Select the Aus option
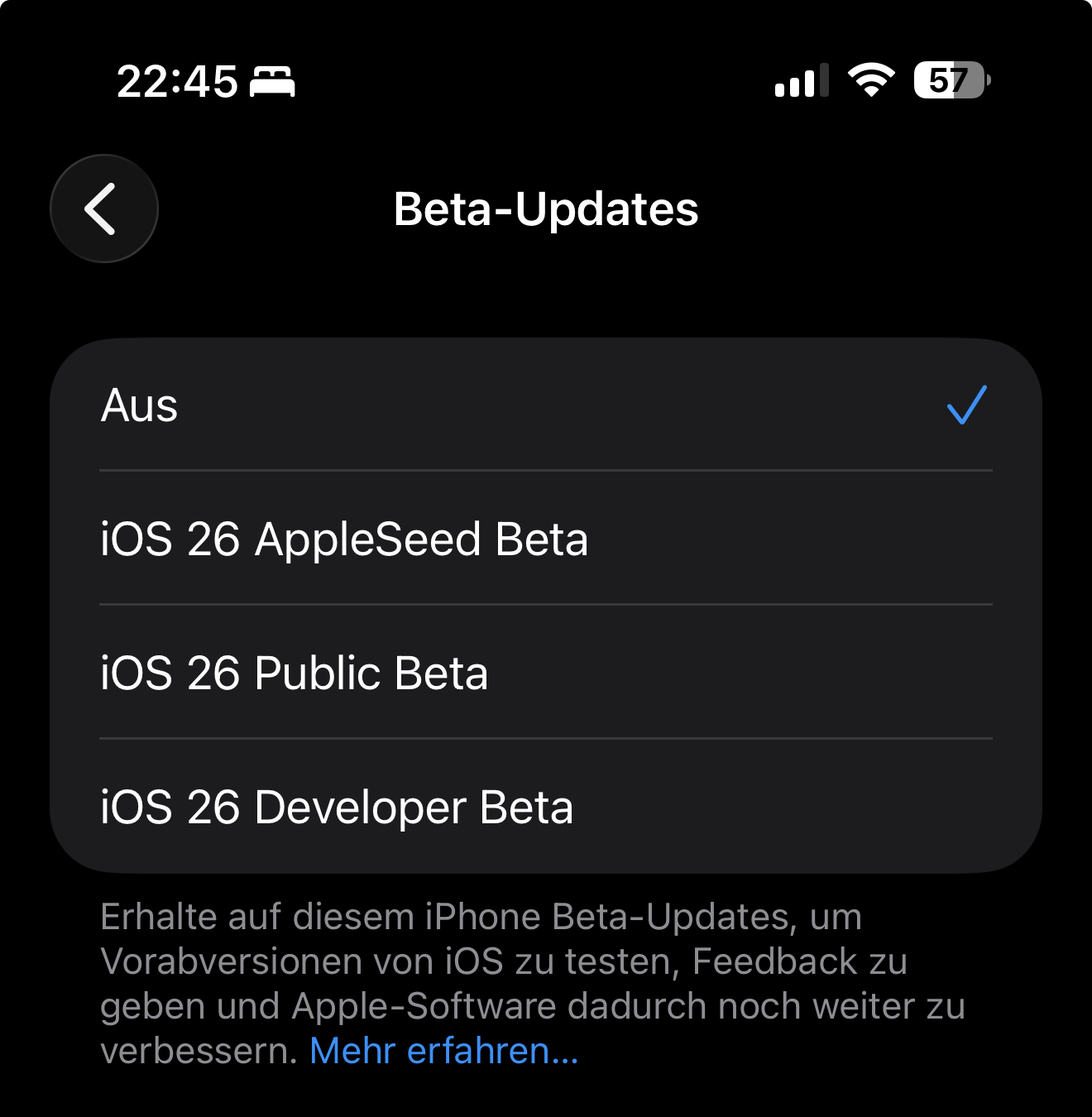This screenshot has width=1092, height=1117. click(544, 405)
